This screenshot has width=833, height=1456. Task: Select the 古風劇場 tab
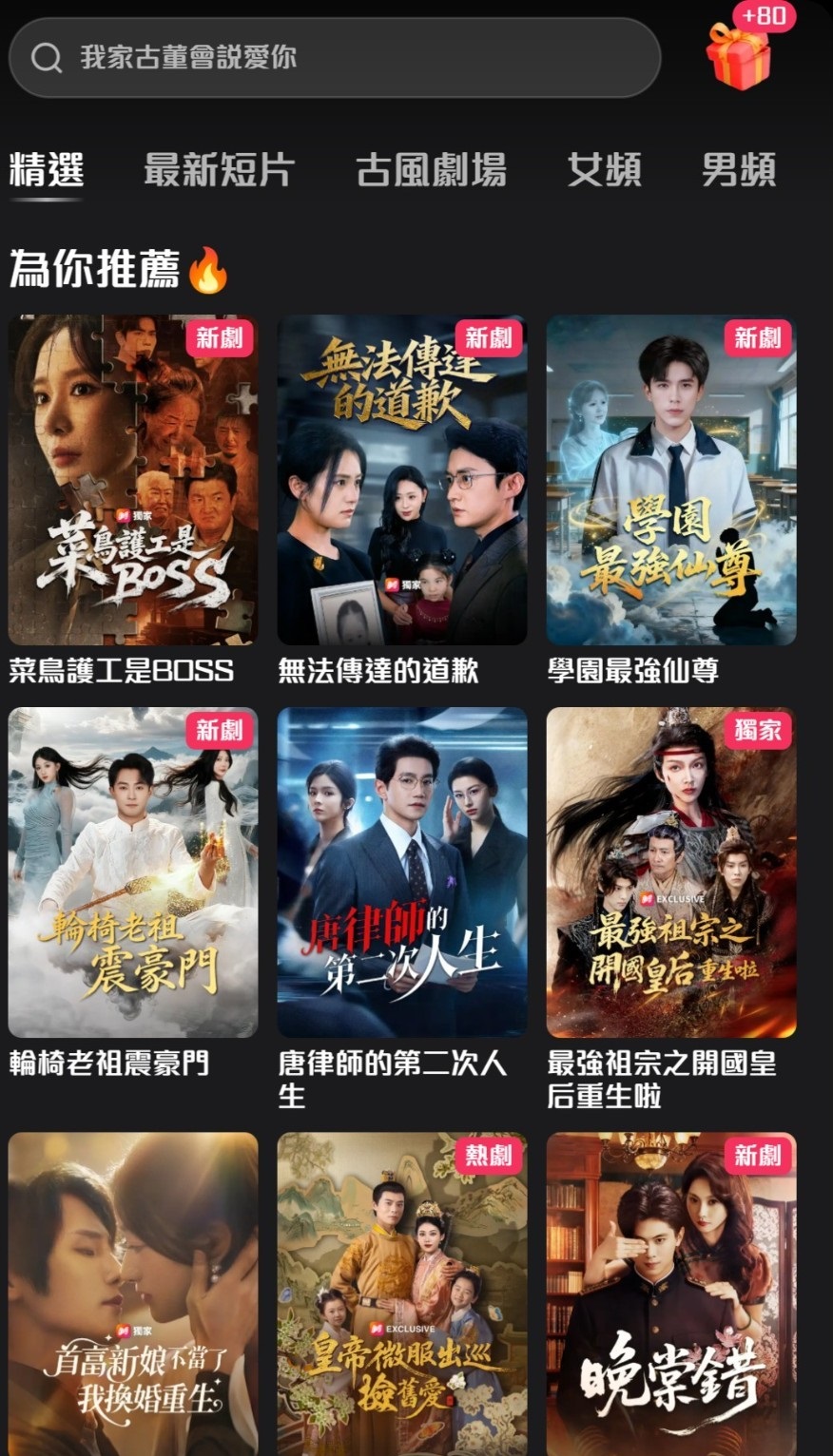[431, 170]
